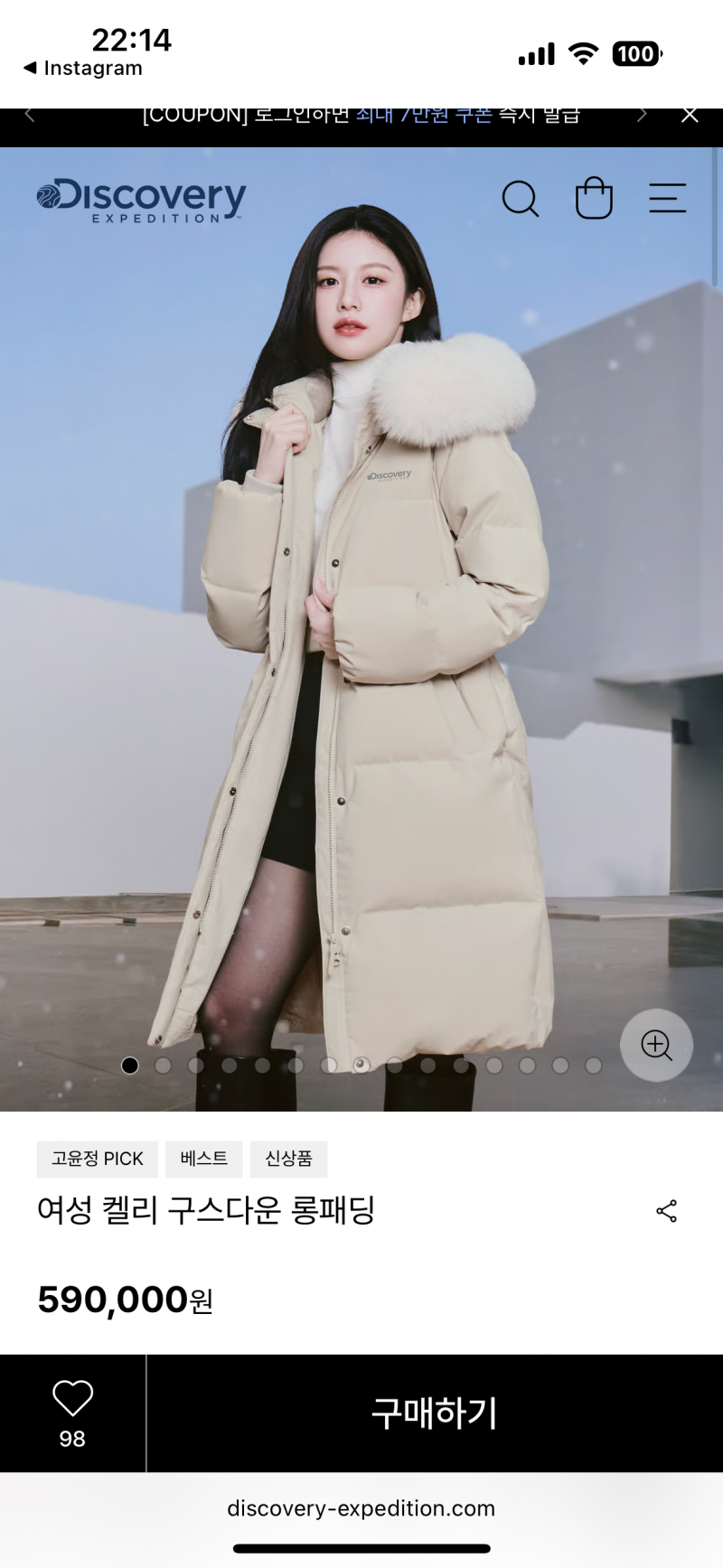Image resolution: width=723 pixels, height=1568 pixels.
Task: Tap 구매하기 to buy the coat
Action: coord(435,1413)
